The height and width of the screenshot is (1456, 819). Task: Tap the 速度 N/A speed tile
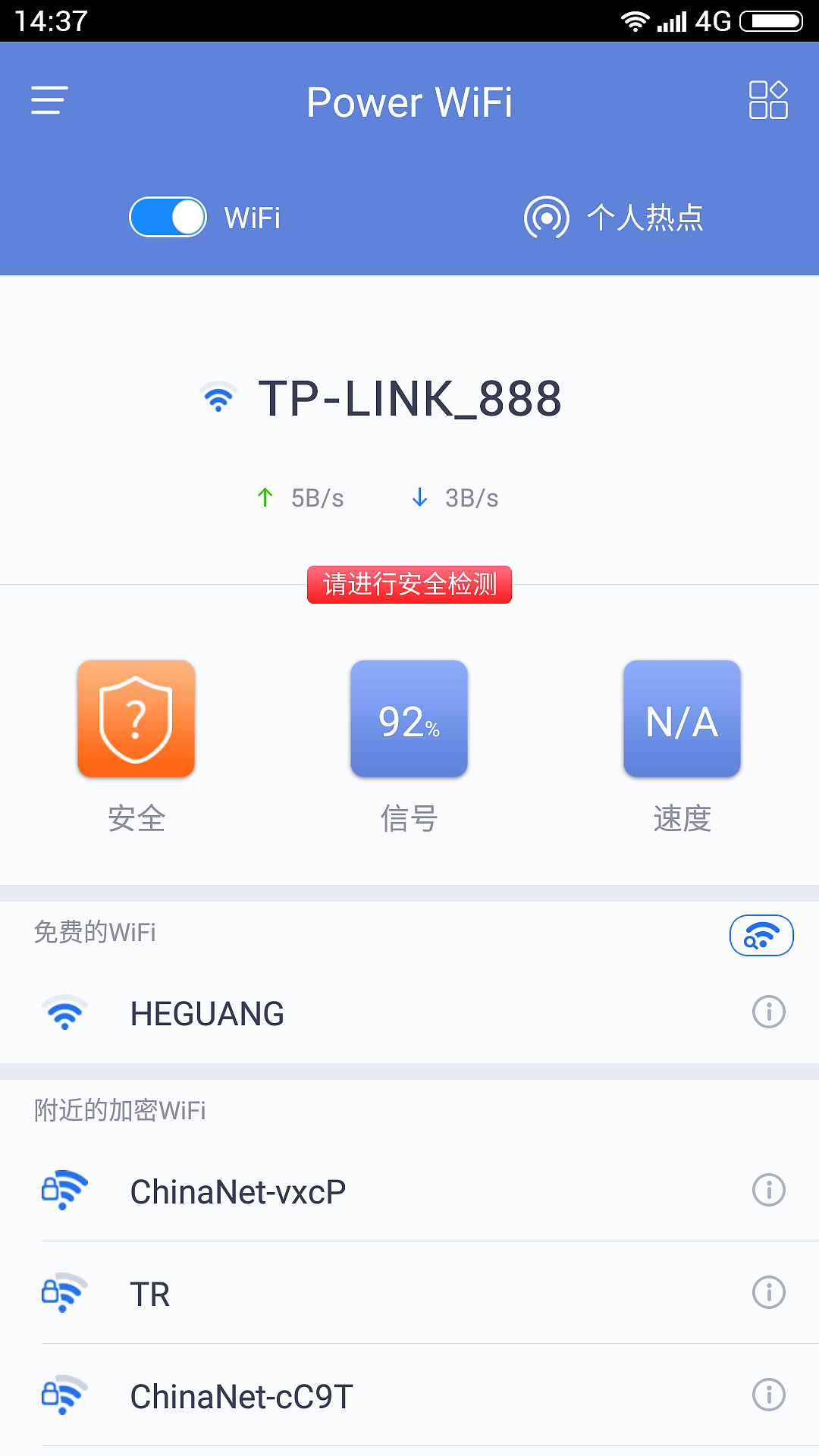680,719
